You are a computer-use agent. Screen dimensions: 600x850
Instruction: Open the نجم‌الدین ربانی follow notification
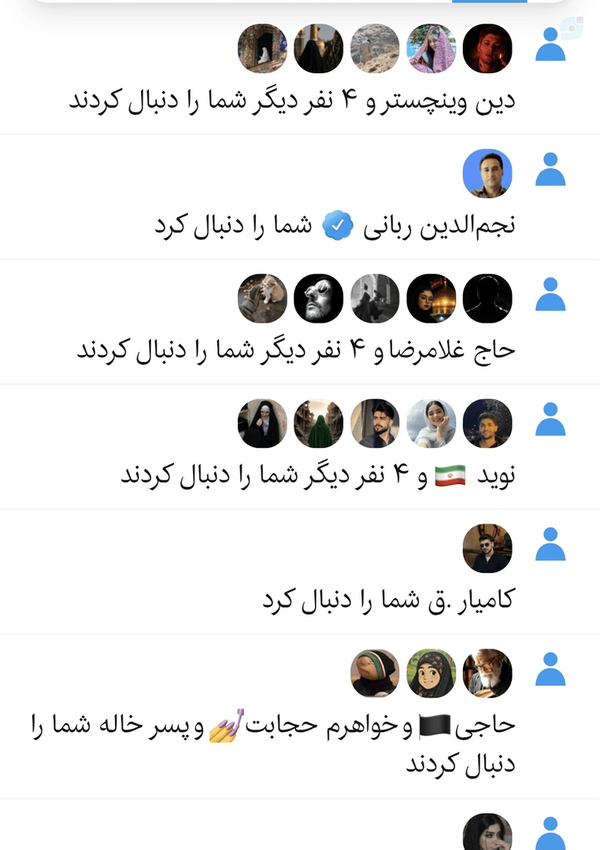(300, 197)
